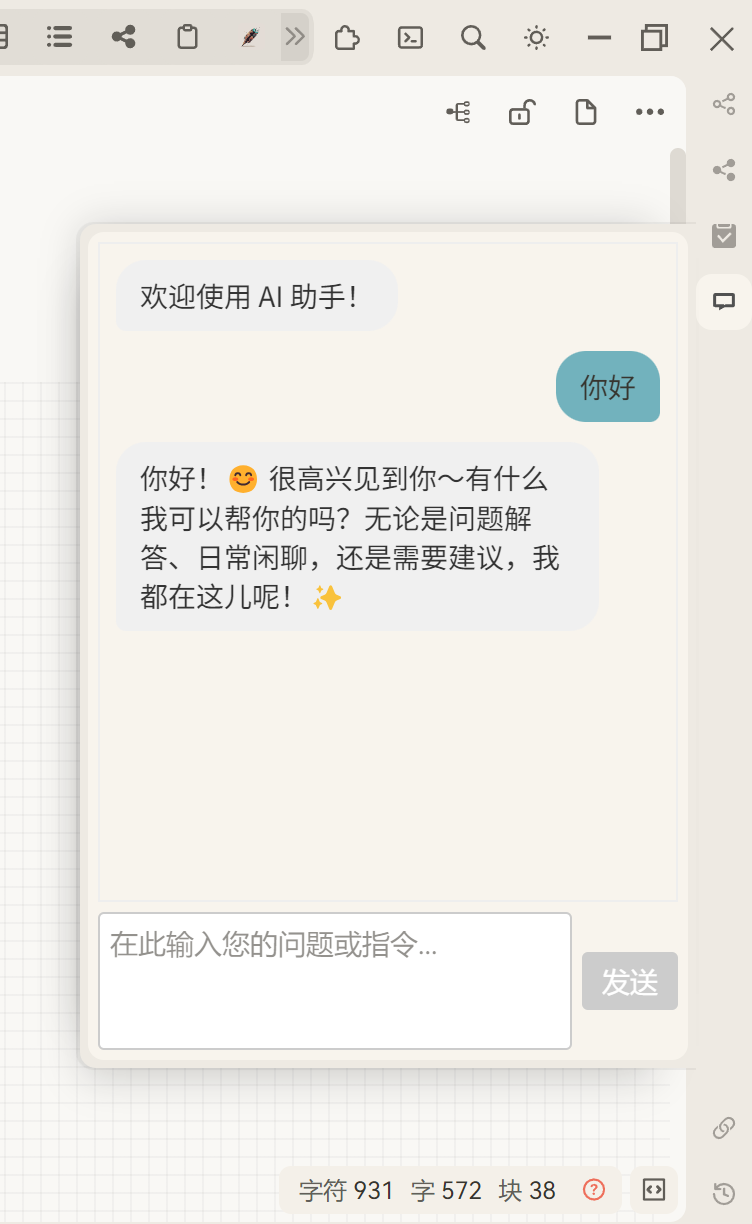Open the plugins puzzle icon
This screenshot has height=1224, width=752.
346,38
